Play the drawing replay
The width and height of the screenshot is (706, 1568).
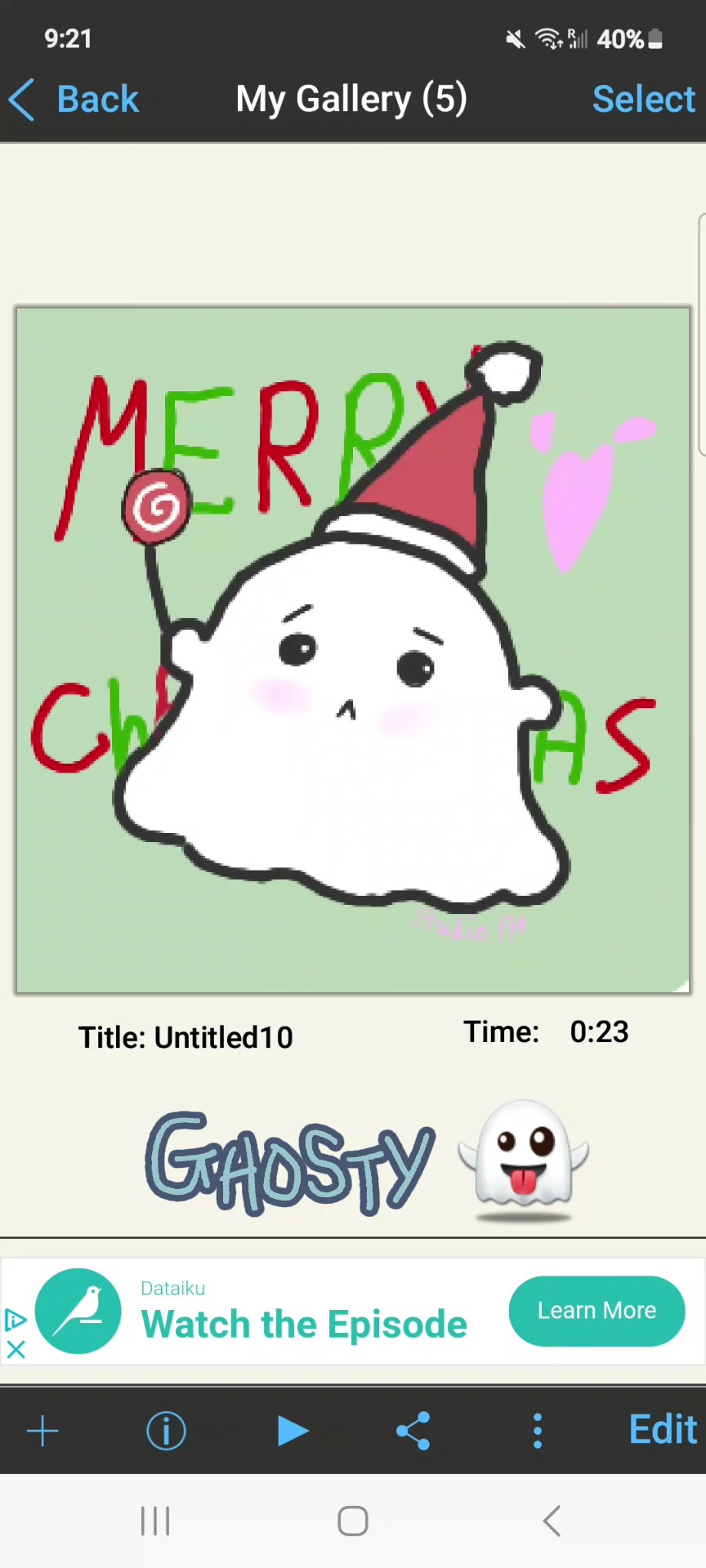[x=292, y=1432]
